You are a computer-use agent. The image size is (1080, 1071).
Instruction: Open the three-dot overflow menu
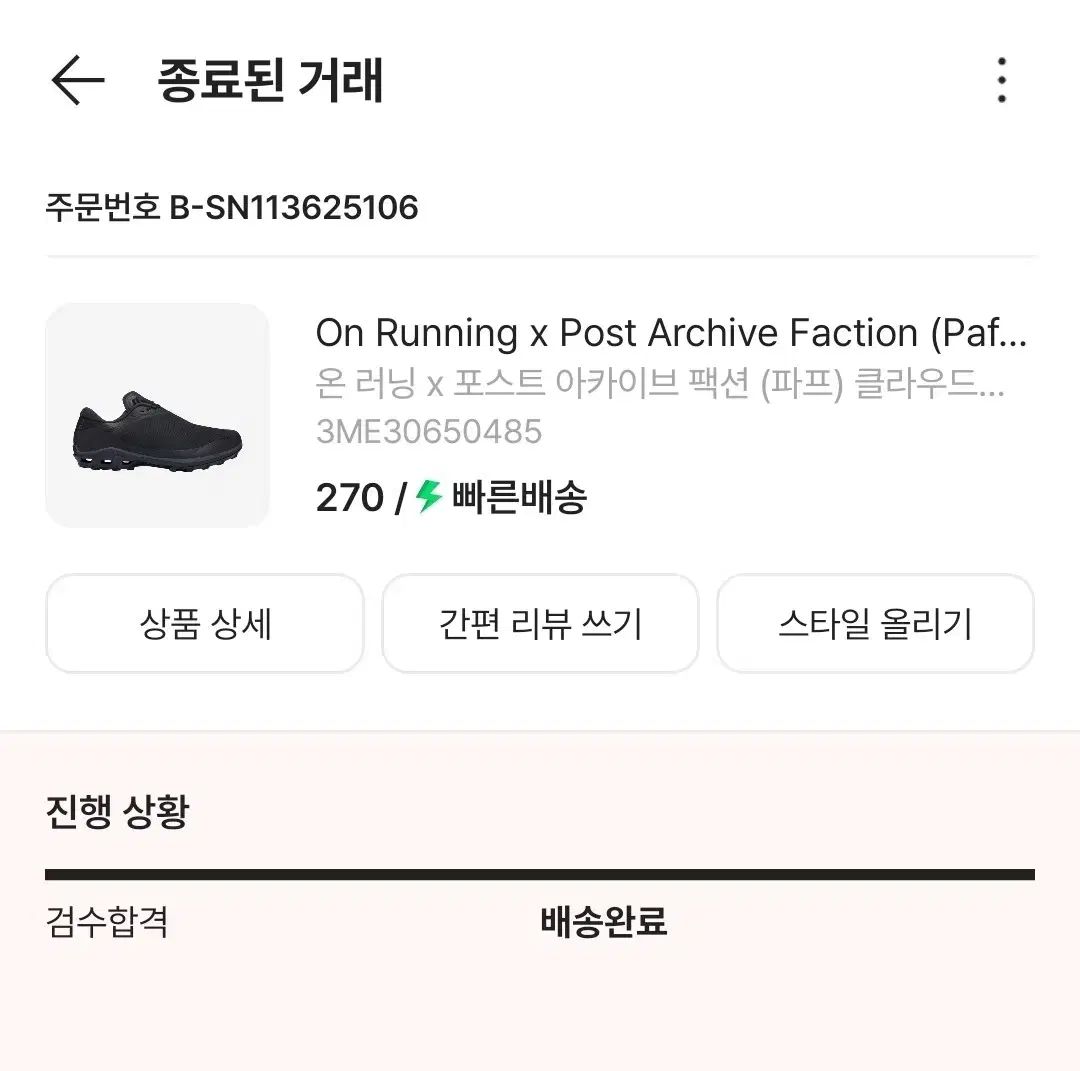coord(1001,81)
